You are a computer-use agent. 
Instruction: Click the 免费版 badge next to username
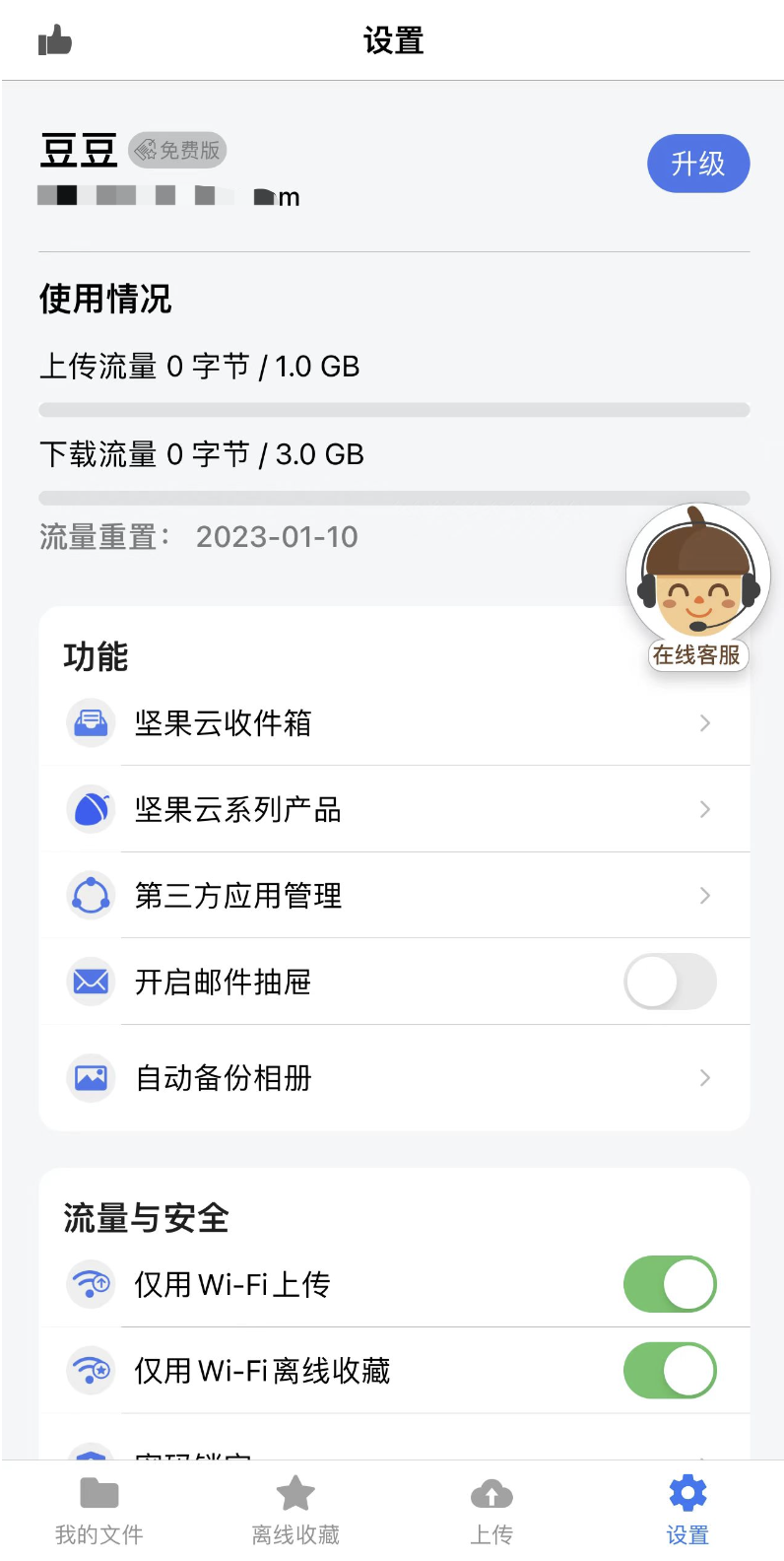click(x=177, y=150)
